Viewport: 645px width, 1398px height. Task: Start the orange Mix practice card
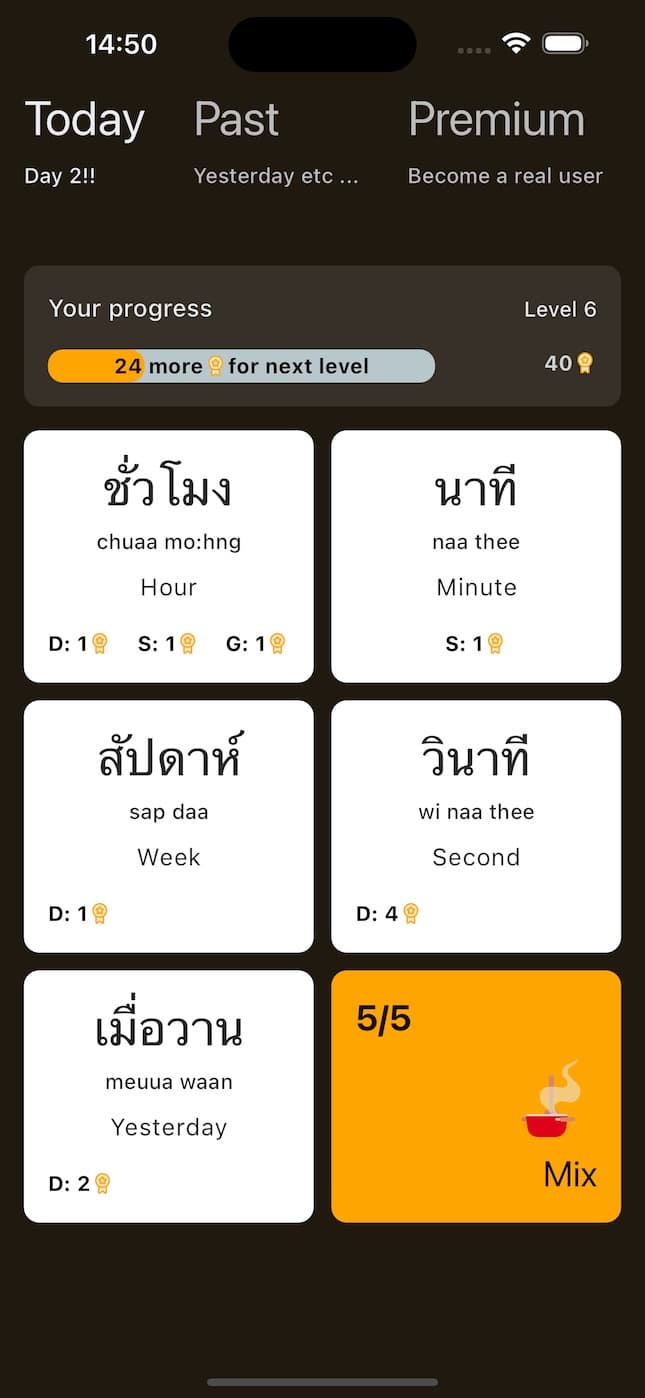click(476, 1096)
